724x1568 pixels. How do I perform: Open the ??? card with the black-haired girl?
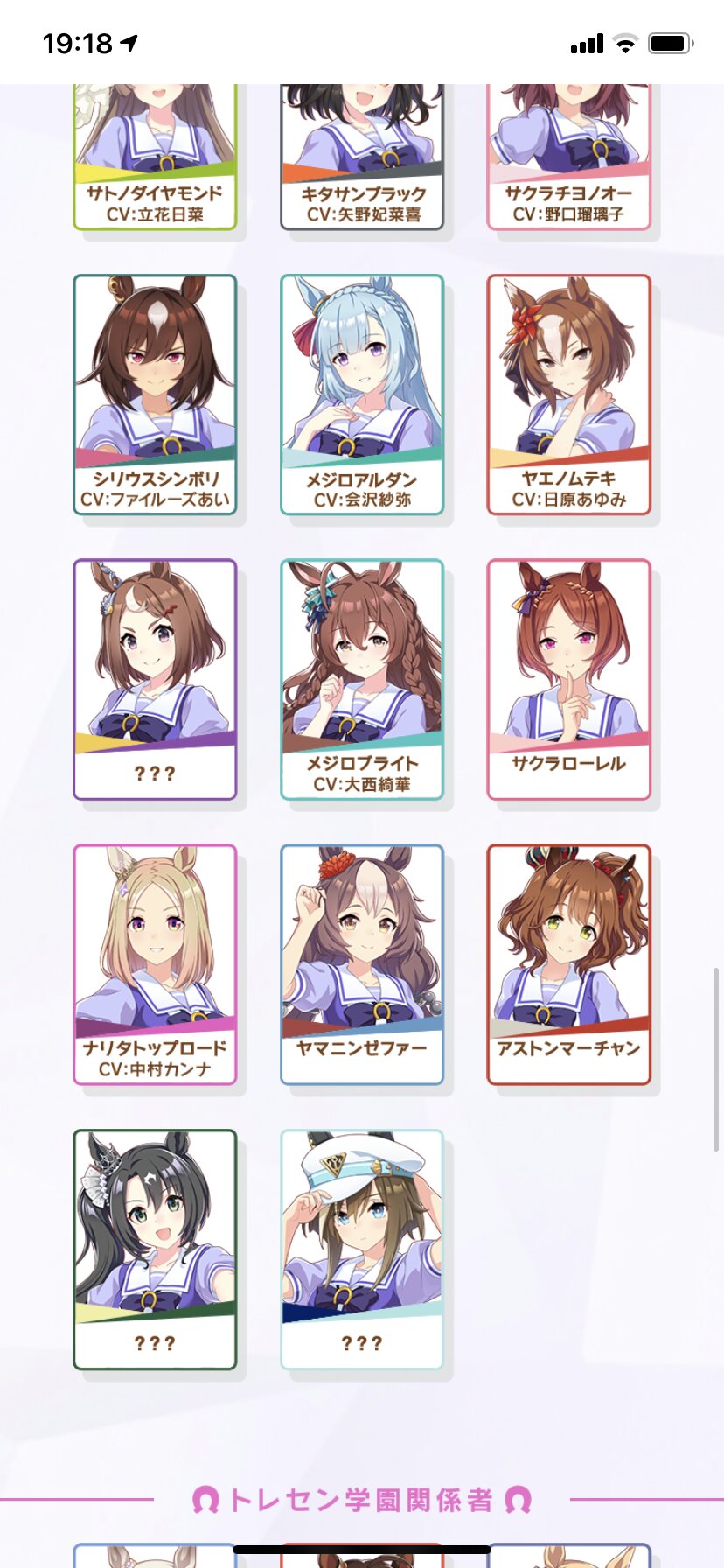click(x=155, y=1249)
